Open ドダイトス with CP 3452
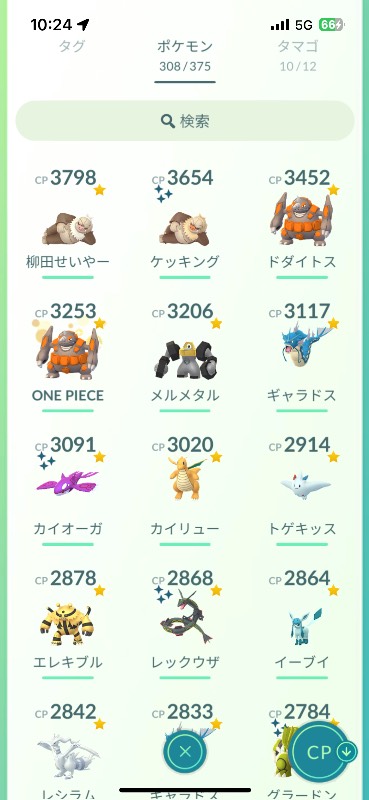369x800 pixels. 302,223
